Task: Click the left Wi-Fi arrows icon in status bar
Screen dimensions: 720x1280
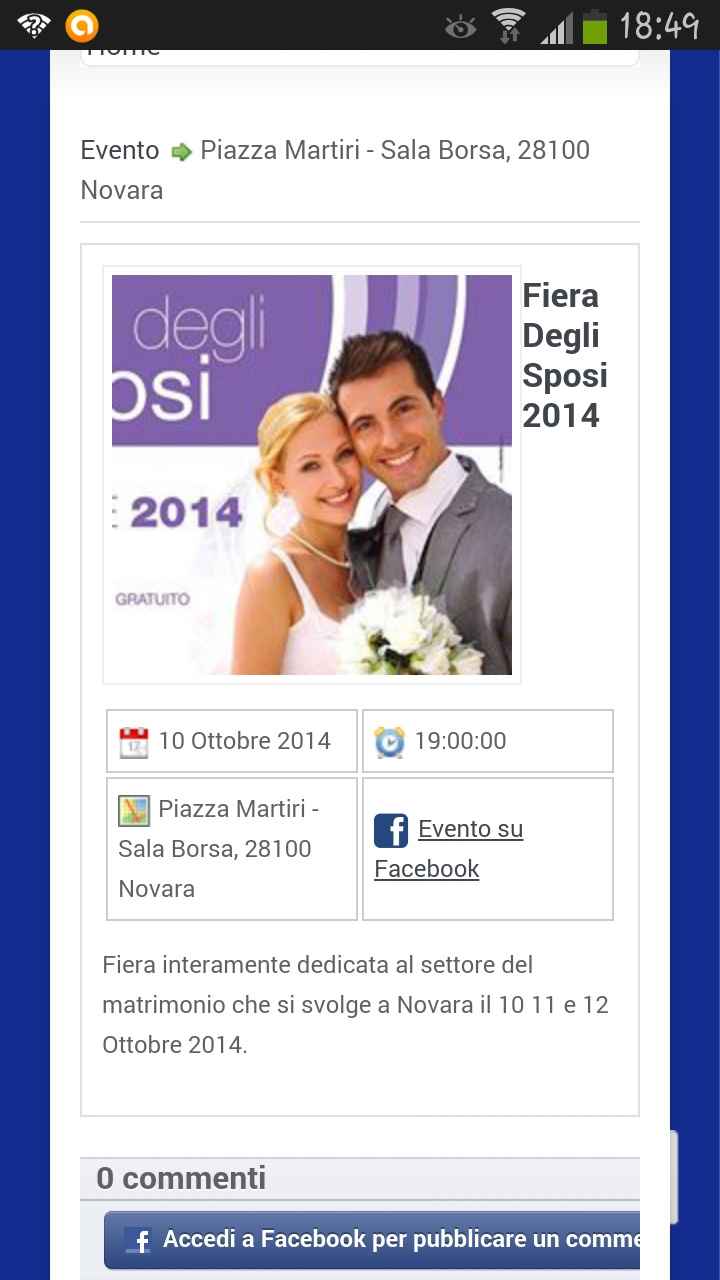Action: (36, 25)
